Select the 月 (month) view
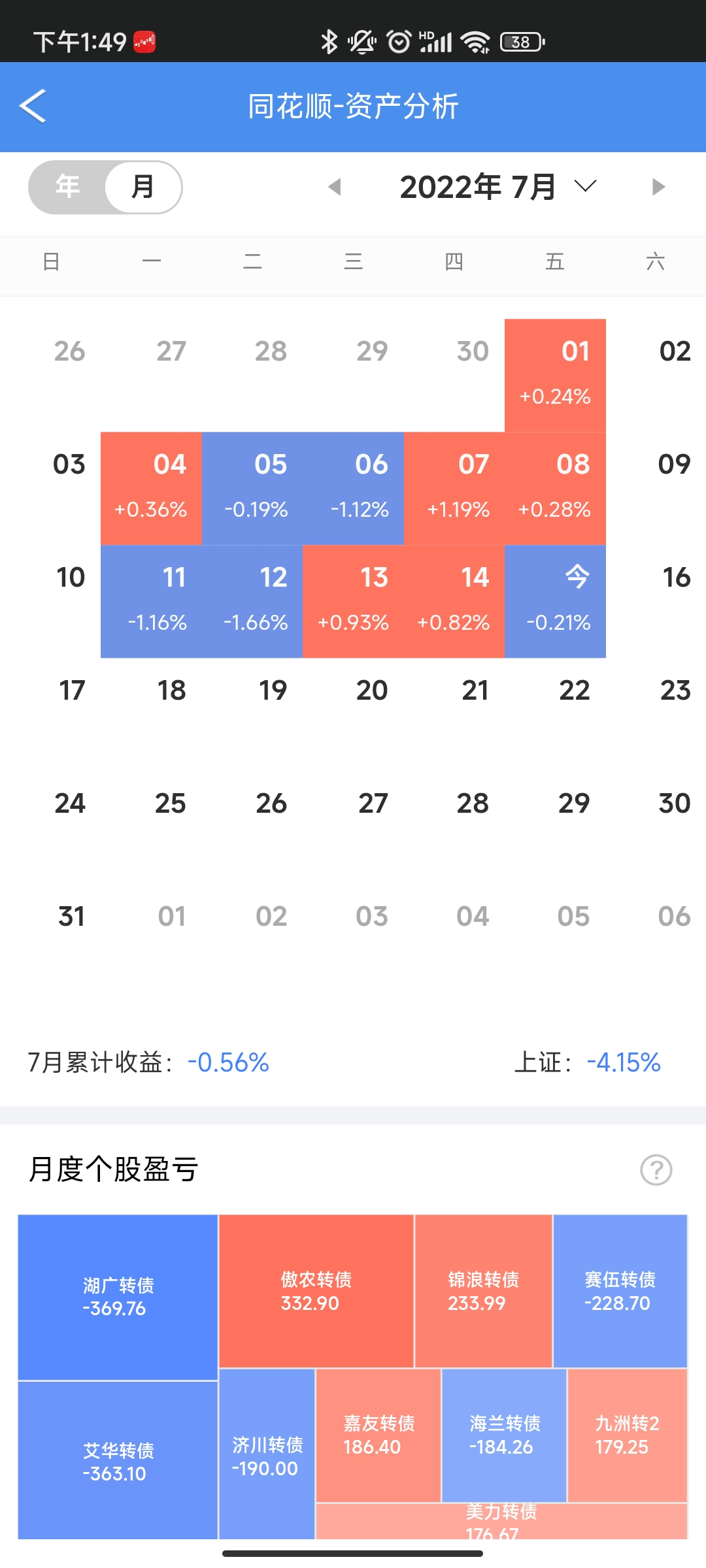Viewport: 706px width, 1568px height. pyautogui.click(x=143, y=187)
